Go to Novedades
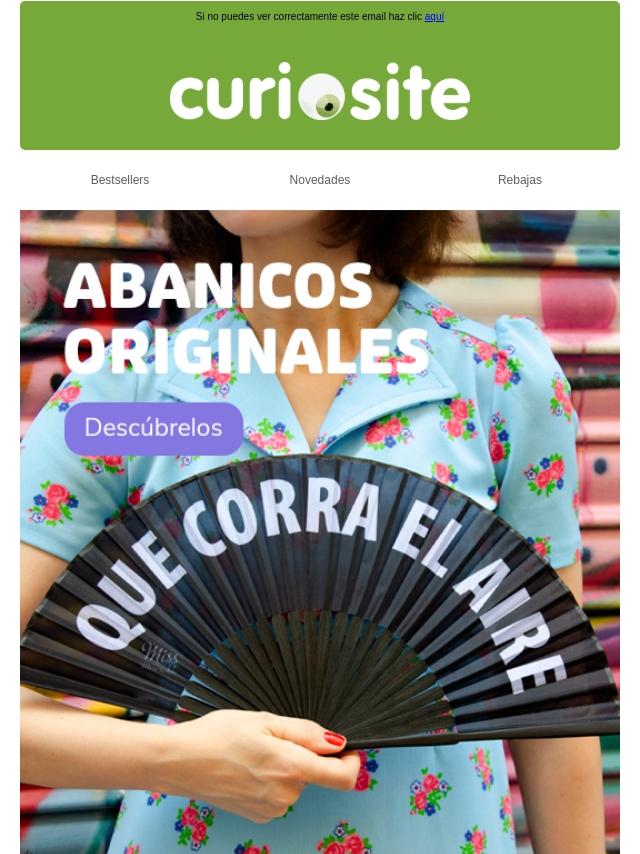This screenshot has height=854, width=640. [x=320, y=180]
